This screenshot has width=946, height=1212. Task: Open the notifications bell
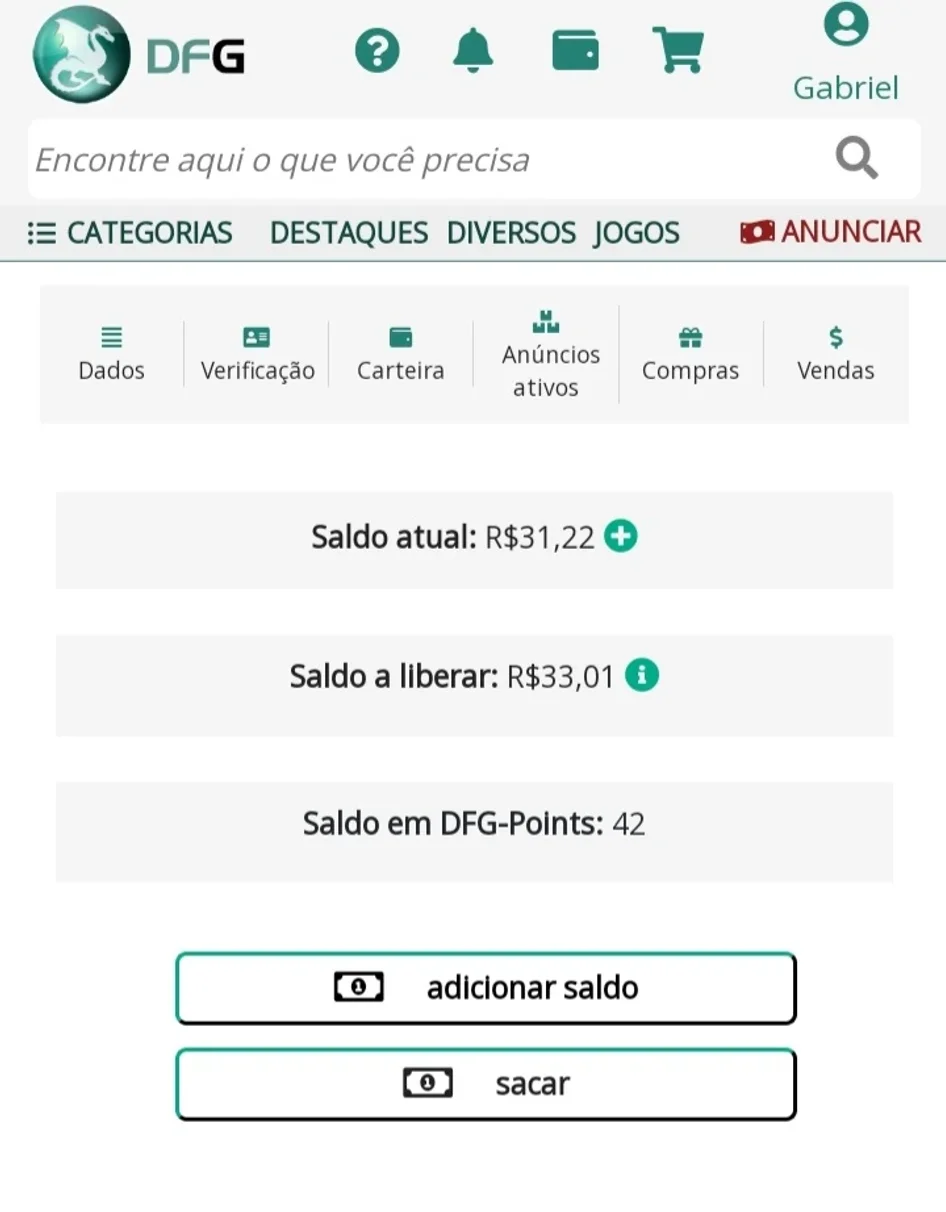click(473, 50)
